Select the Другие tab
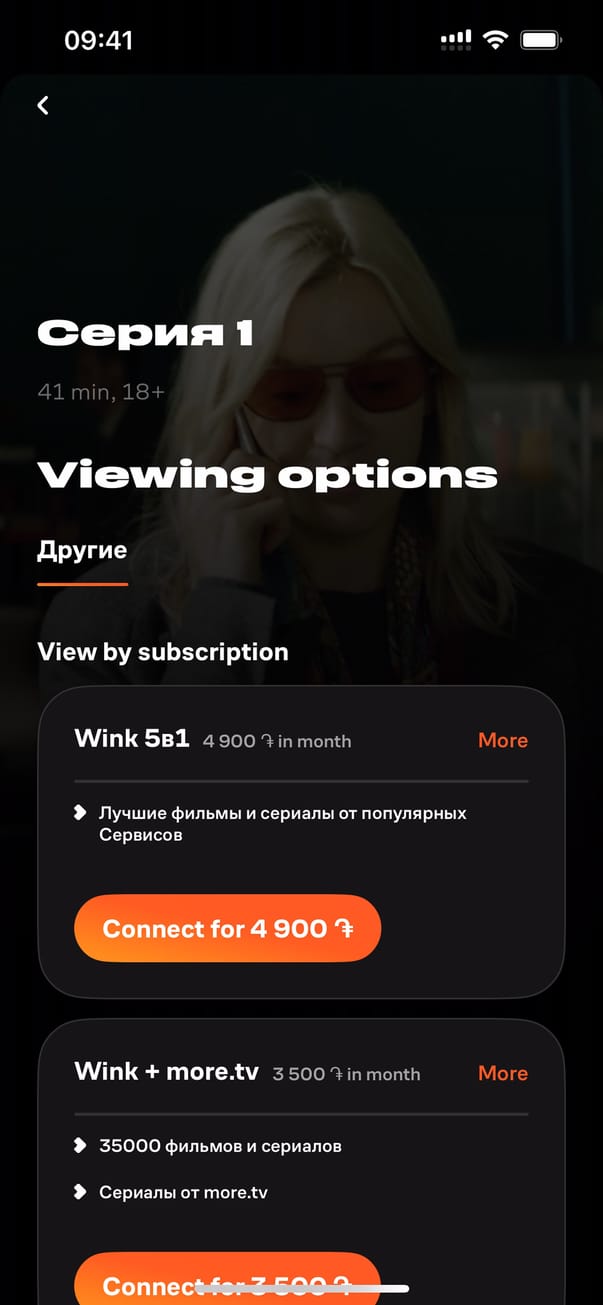 click(x=82, y=551)
